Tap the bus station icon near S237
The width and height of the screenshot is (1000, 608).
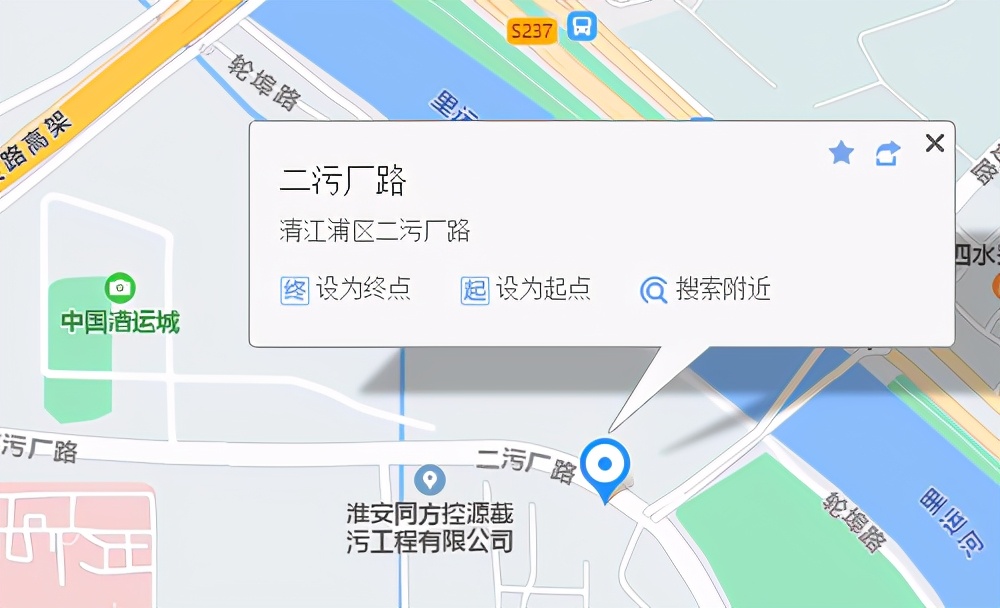tap(582, 27)
